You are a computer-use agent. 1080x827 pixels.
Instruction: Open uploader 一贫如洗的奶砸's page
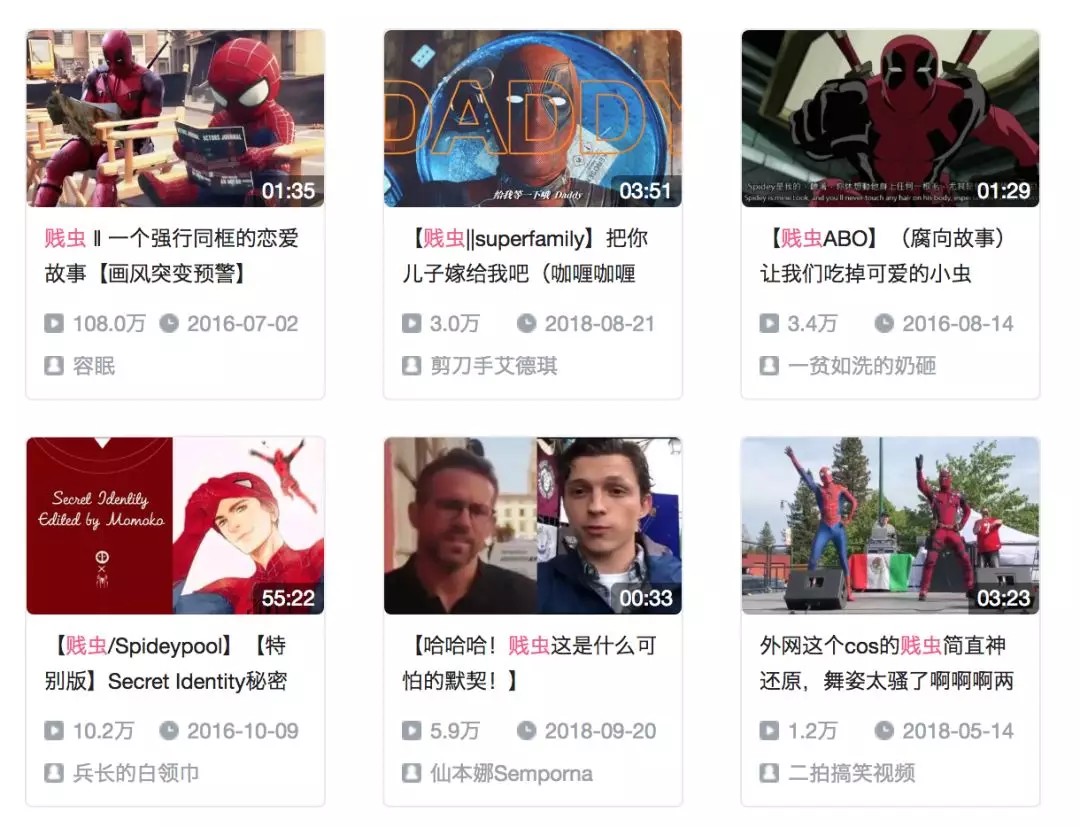pyautogui.click(x=861, y=366)
